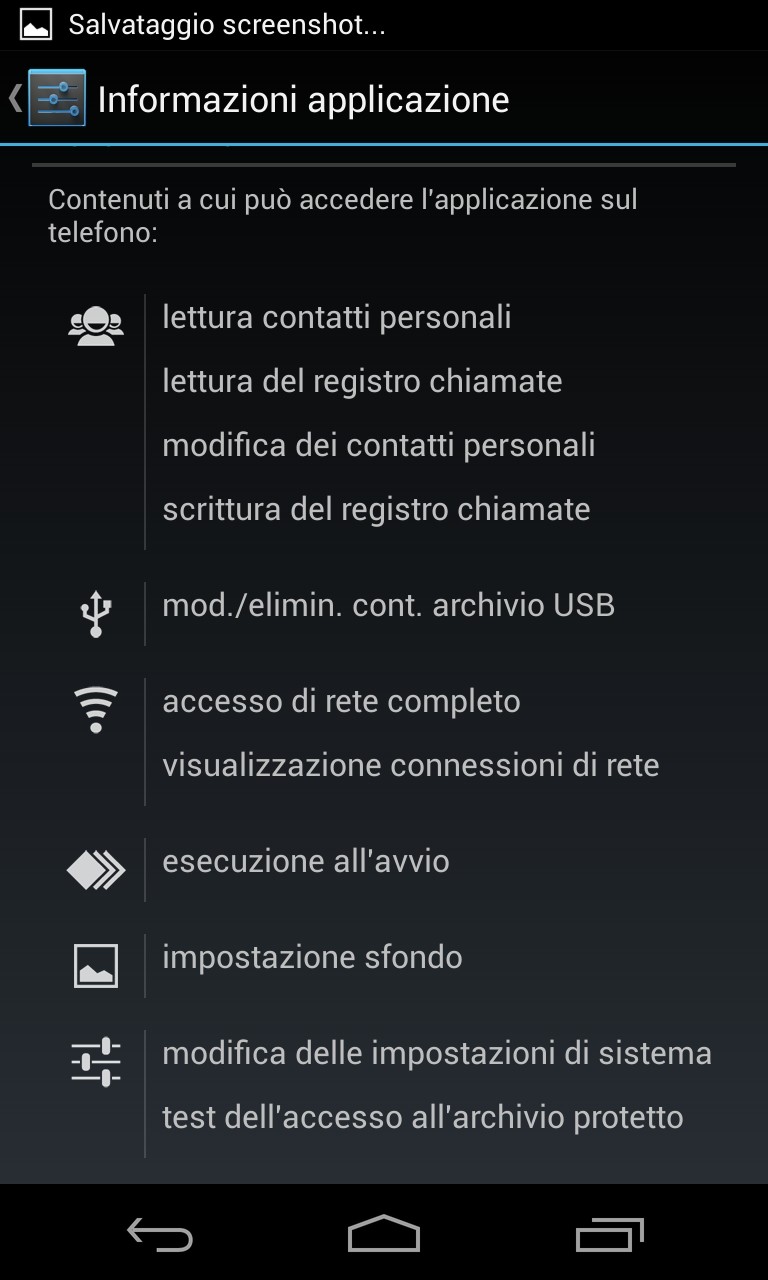View the 'accesso di rete completo' permission

pyautogui.click(x=341, y=701)
